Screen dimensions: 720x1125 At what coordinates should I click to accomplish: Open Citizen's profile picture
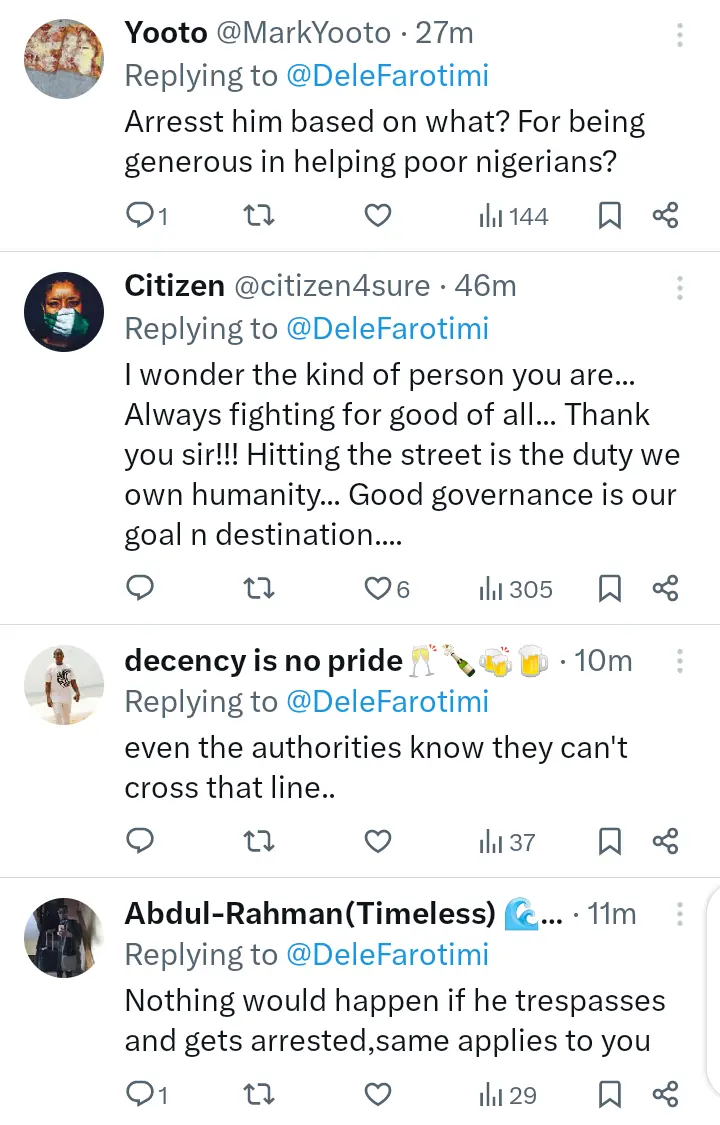[64, 312]
